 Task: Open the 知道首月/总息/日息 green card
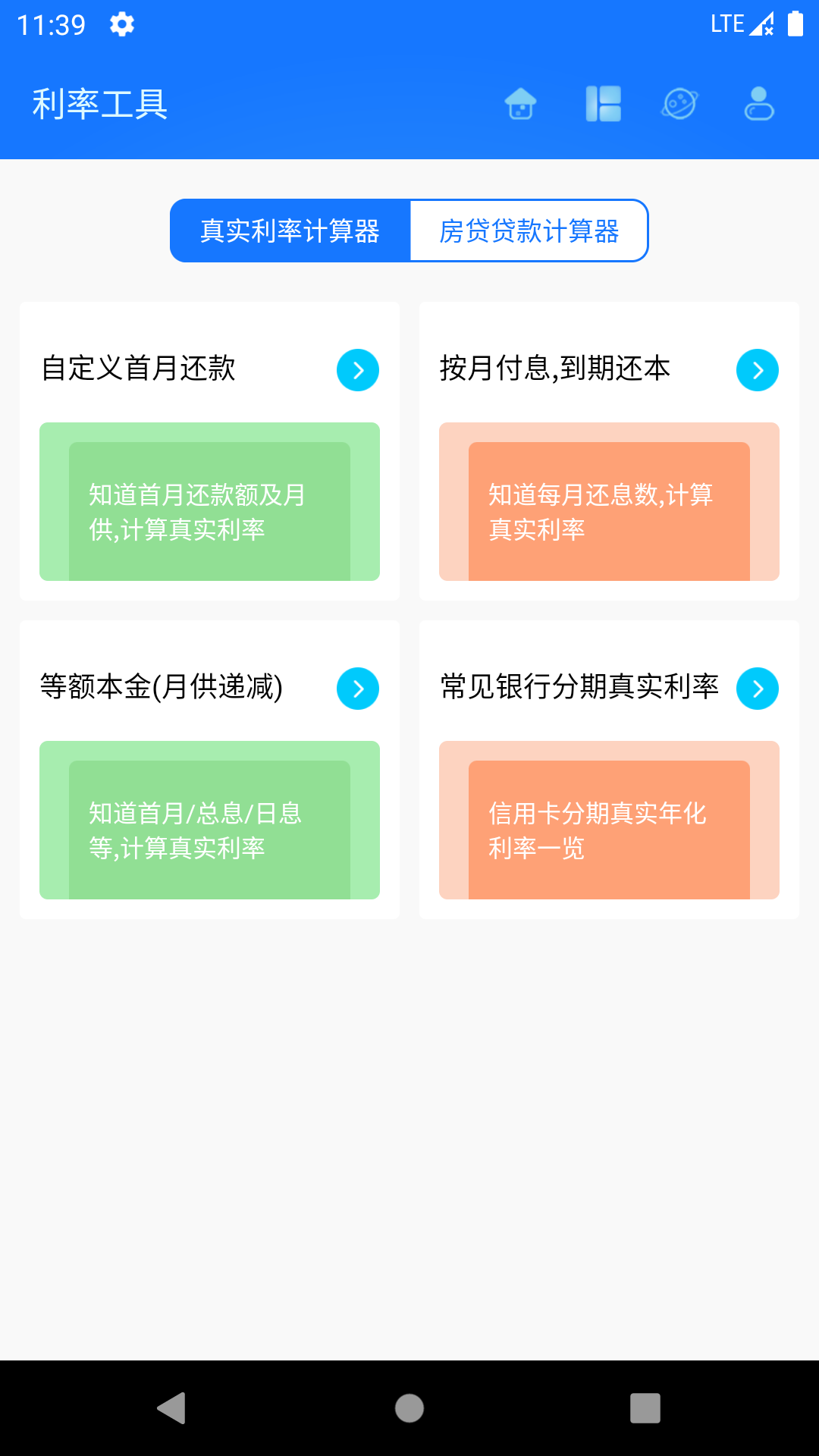coord(209,820)
